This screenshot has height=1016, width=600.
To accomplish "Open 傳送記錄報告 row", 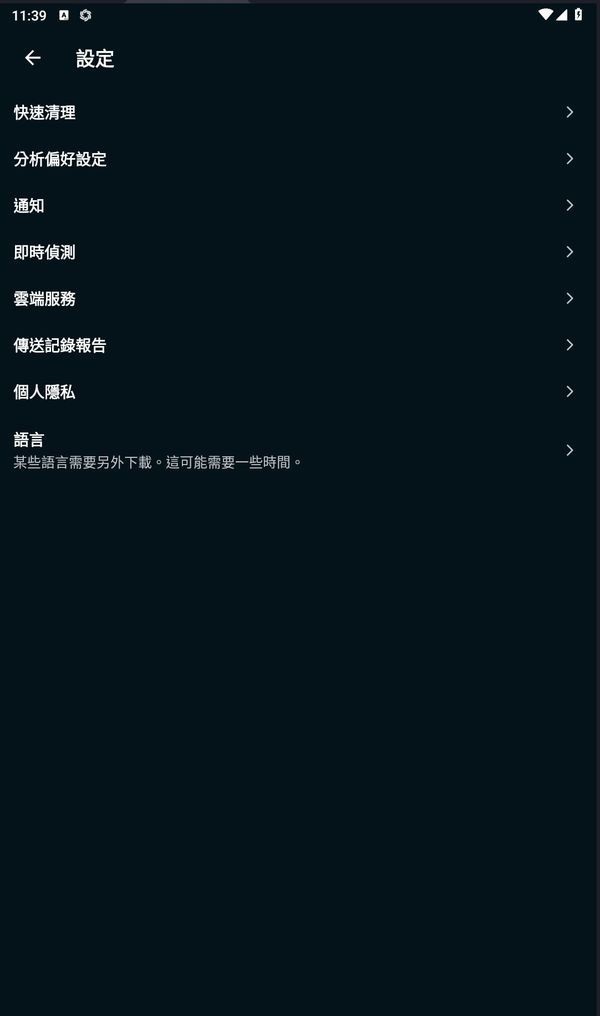I will (300, 345).
